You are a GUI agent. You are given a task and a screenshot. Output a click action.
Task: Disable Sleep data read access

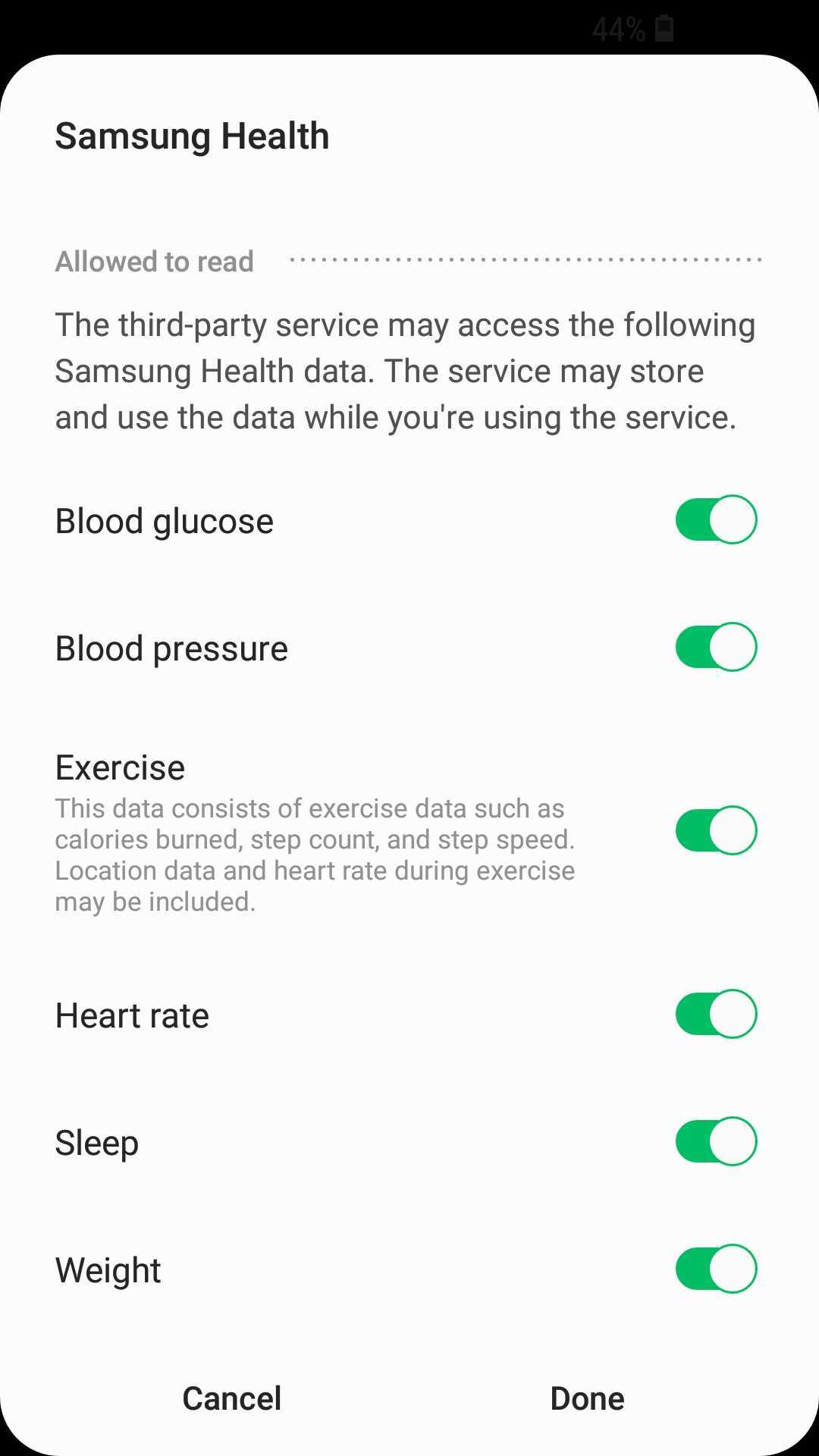click(716, 1141)
